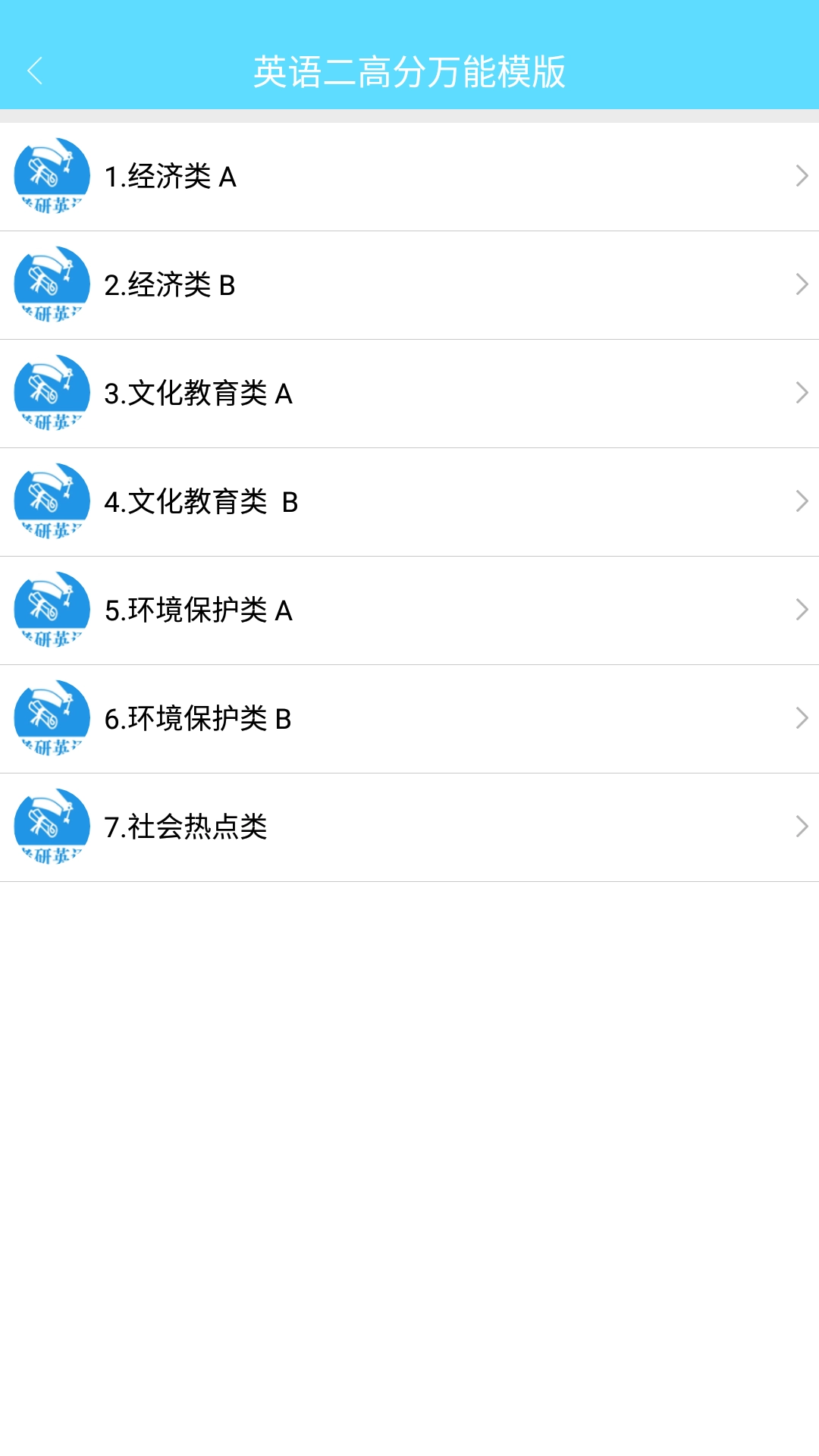Open the 2.经济类 B entry
Image resolution: width=819 pixels, height=1456 pixels.
[x=409, y=284]
